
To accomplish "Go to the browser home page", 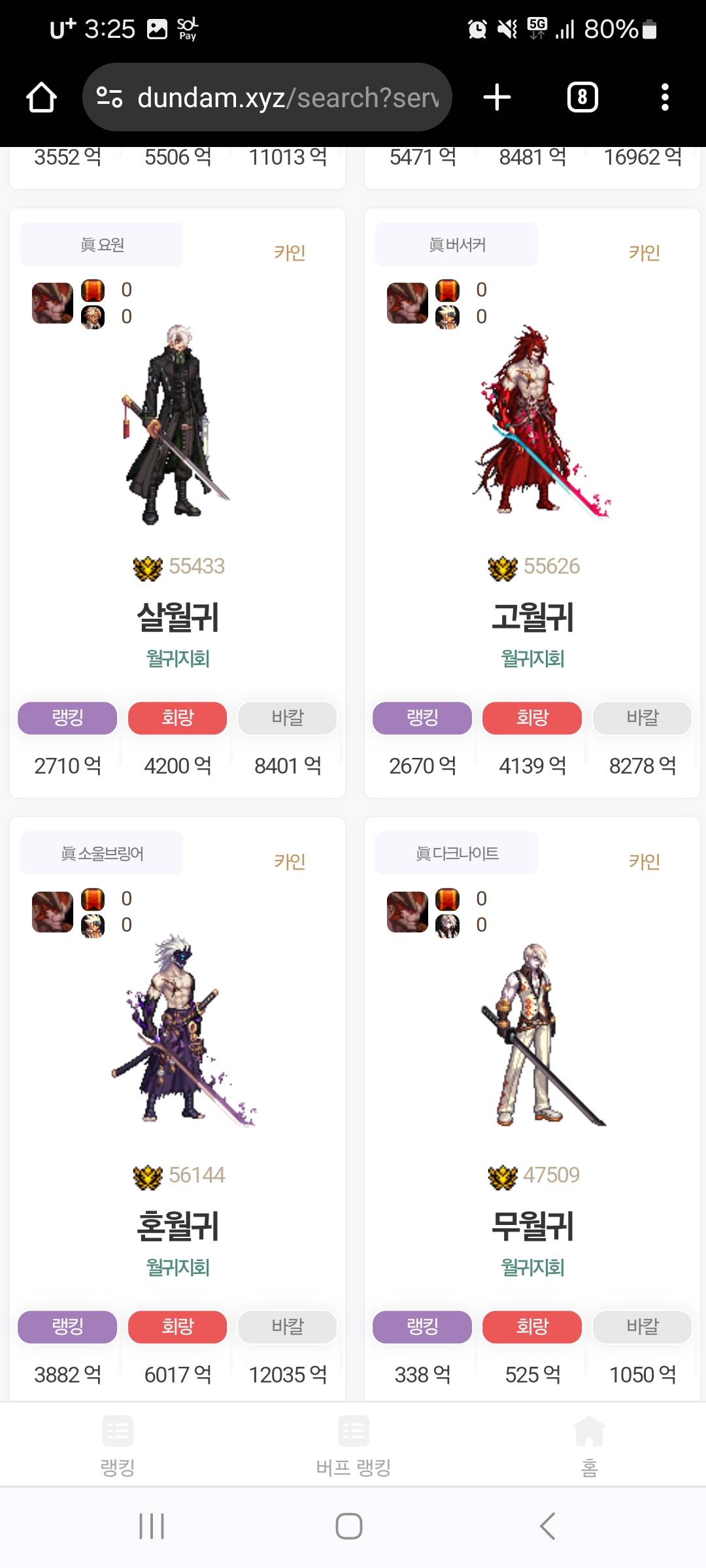I will 41,97.
